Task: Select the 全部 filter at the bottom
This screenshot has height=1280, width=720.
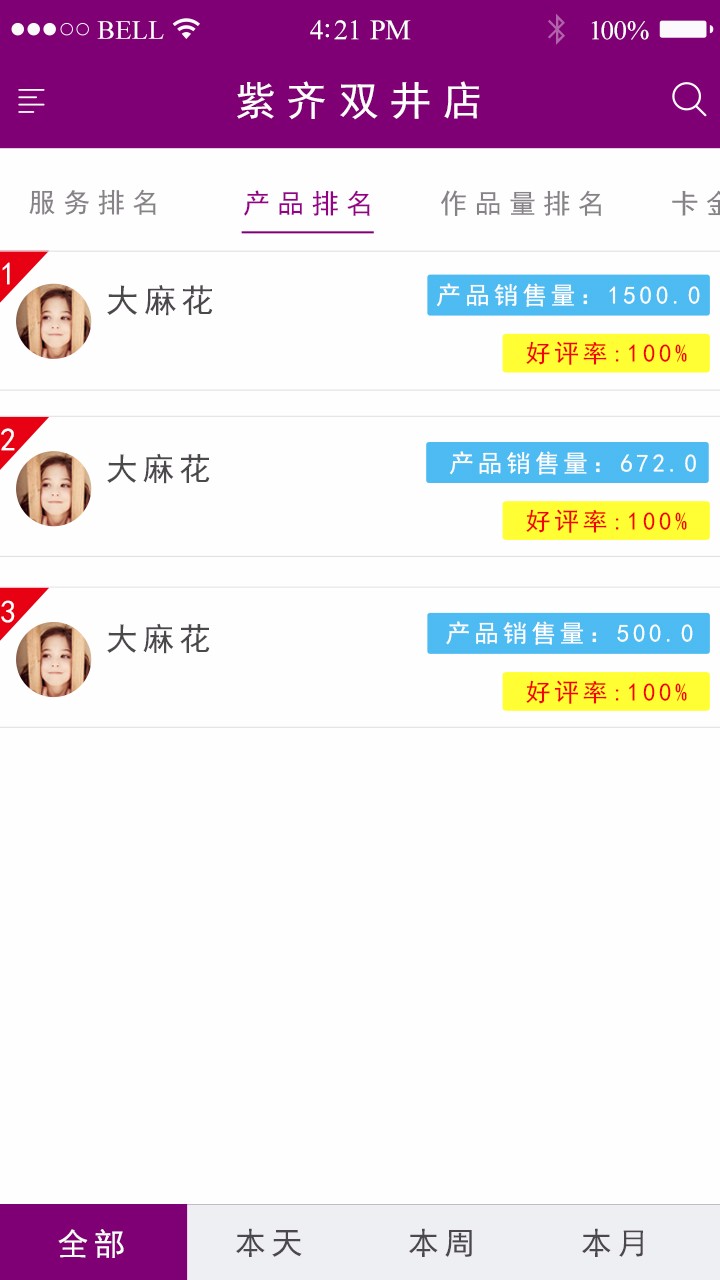Action: click(93, 1242)
